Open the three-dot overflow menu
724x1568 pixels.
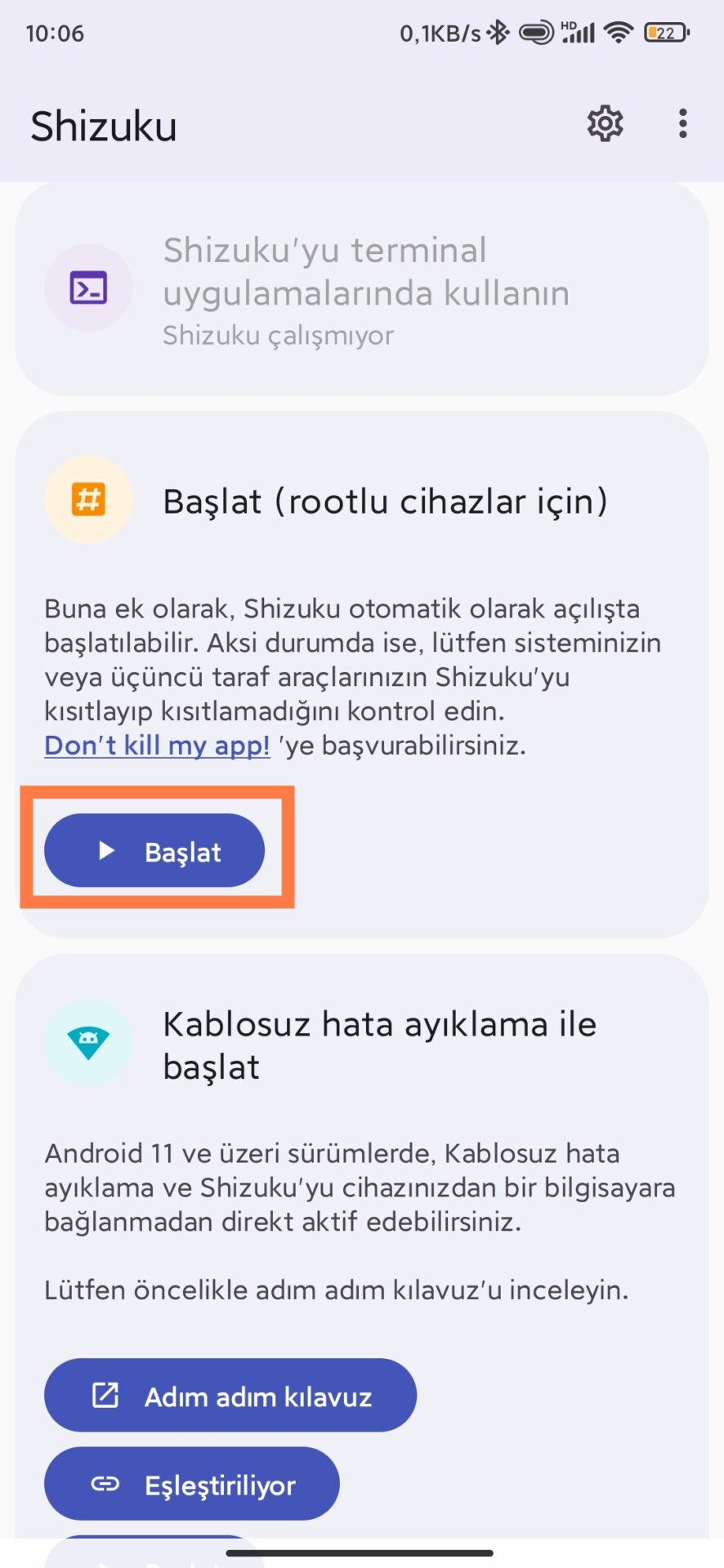(682, 124)
